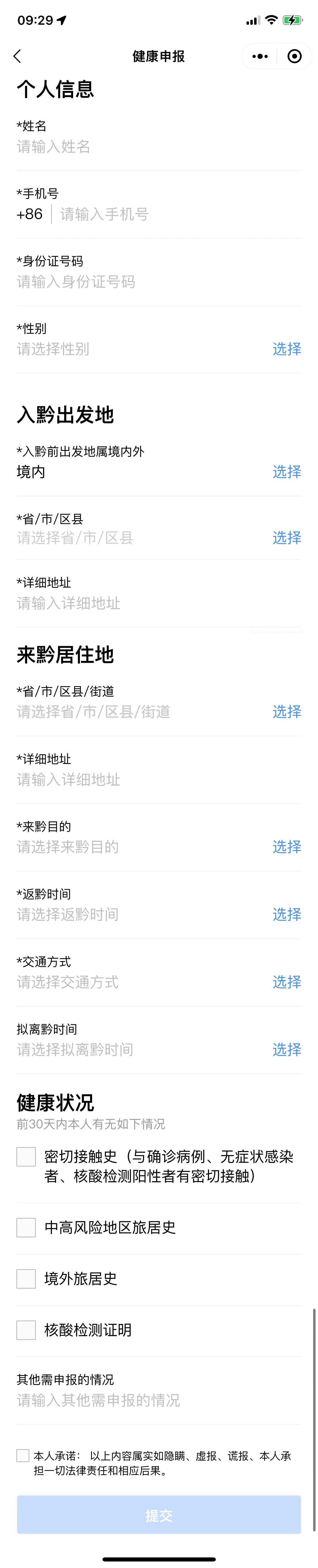
Task: Select 交通方式 option
Action: [286, 982]
